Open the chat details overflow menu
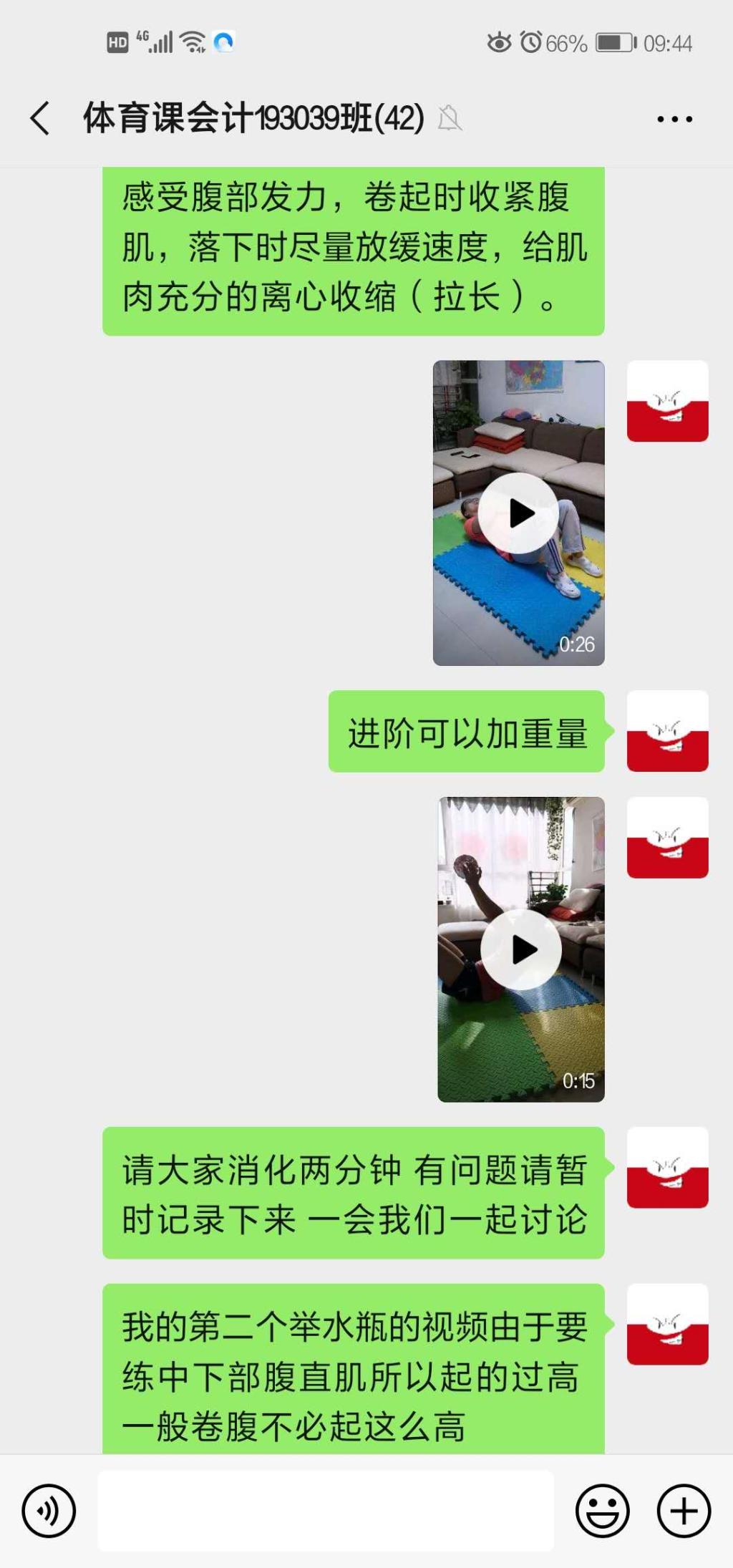 click(x=674, y=119)
